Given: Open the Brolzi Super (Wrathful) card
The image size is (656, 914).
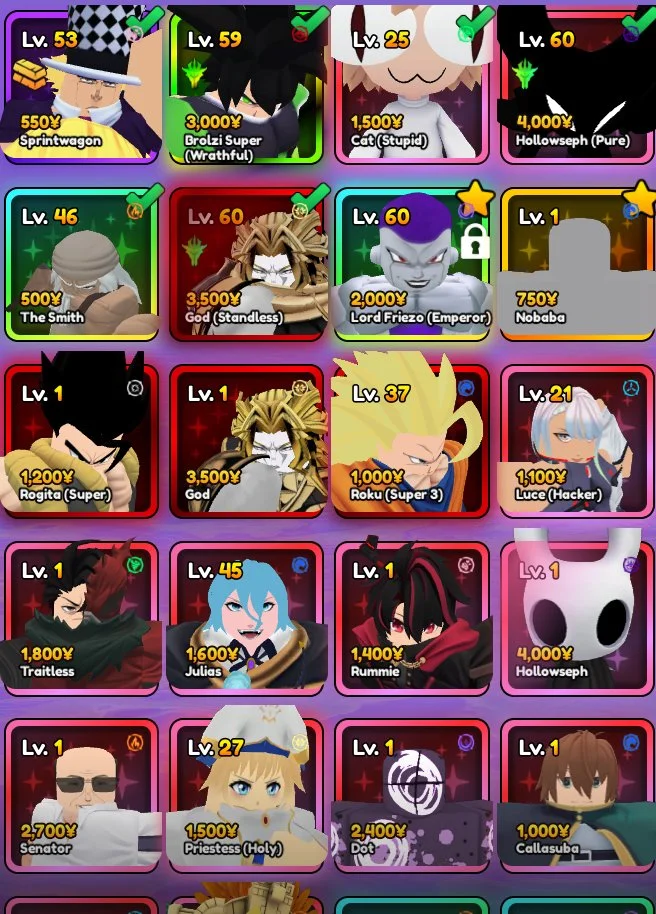Looking at the screenshot, I should pos(247,87).
